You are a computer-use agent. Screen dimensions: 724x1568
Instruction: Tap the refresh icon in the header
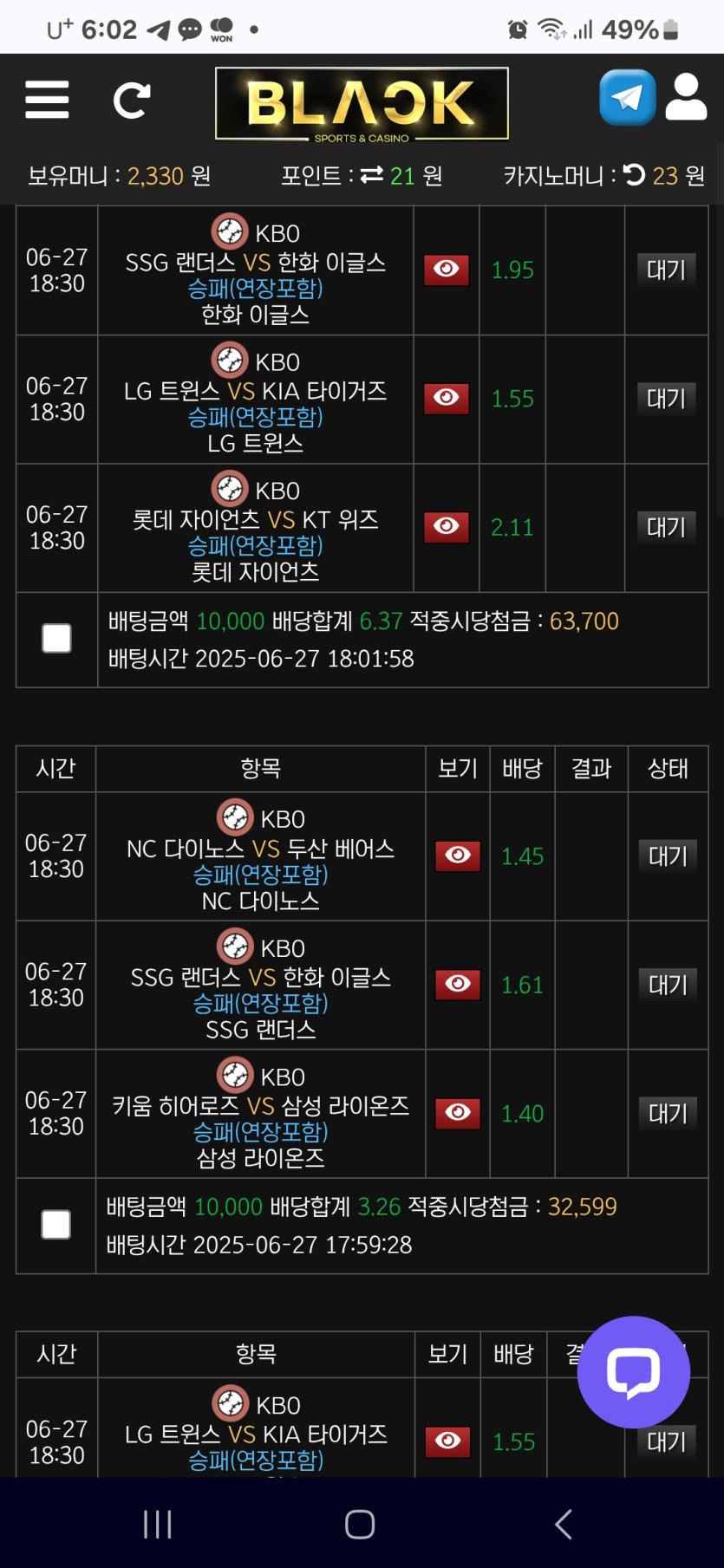(x=132, y=101)
